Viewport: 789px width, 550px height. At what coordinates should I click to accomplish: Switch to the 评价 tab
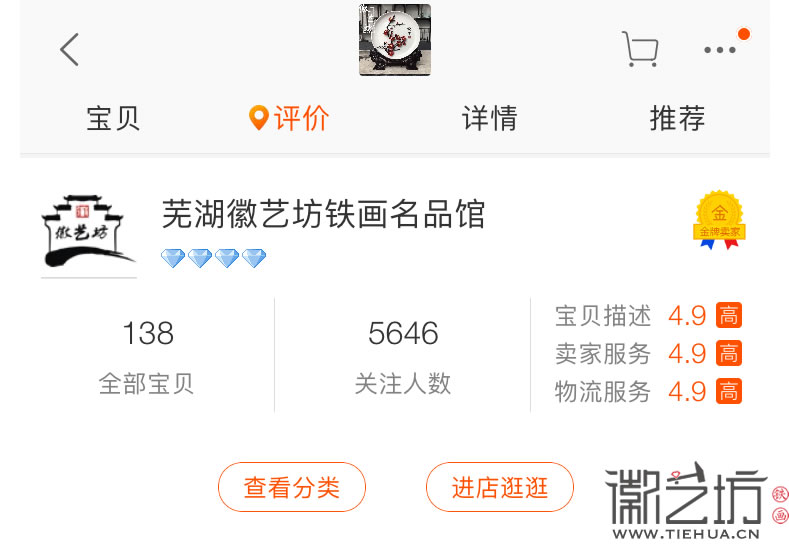click(290, 119)
